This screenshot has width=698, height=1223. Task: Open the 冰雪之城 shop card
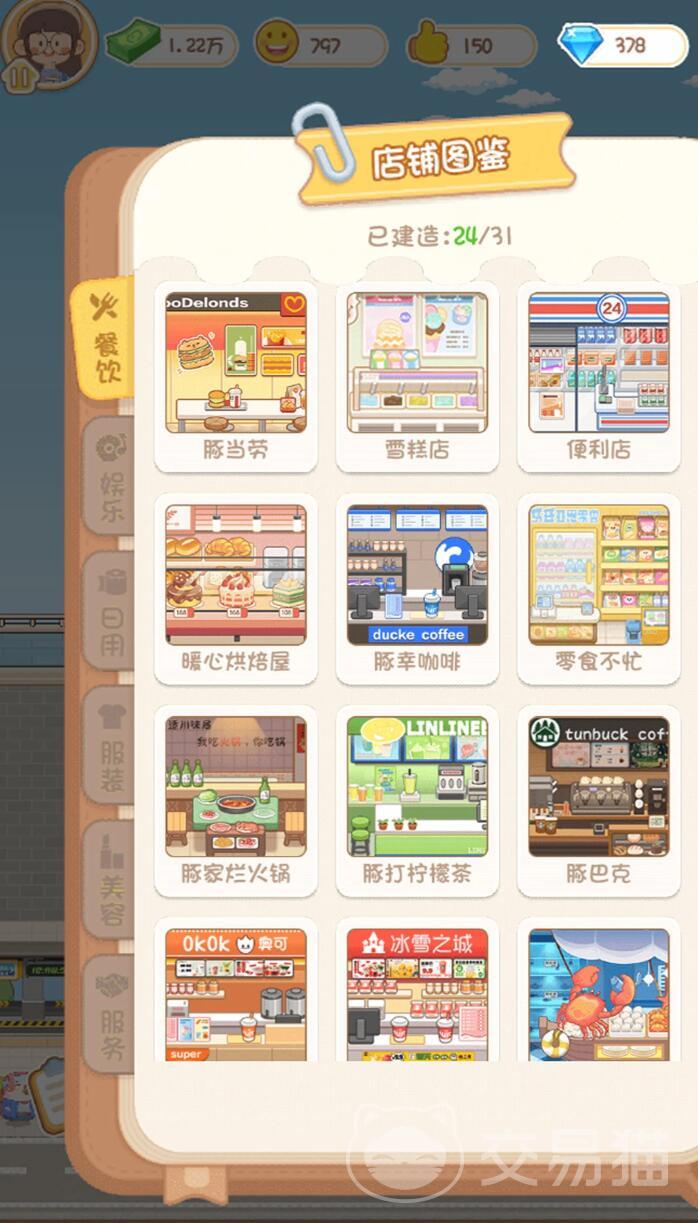click(x=417, y=990)
